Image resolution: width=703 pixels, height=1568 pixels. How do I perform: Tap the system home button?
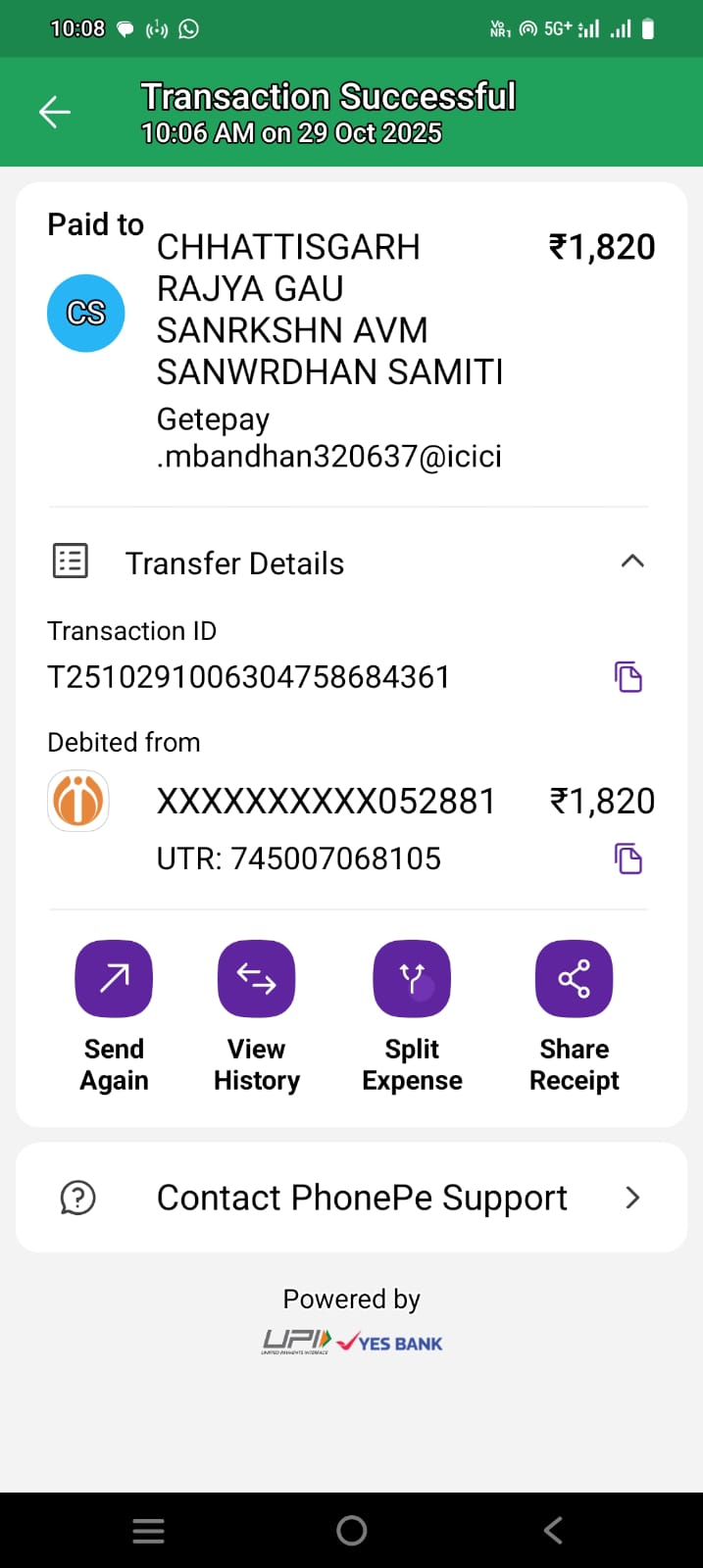point(351,1531)
